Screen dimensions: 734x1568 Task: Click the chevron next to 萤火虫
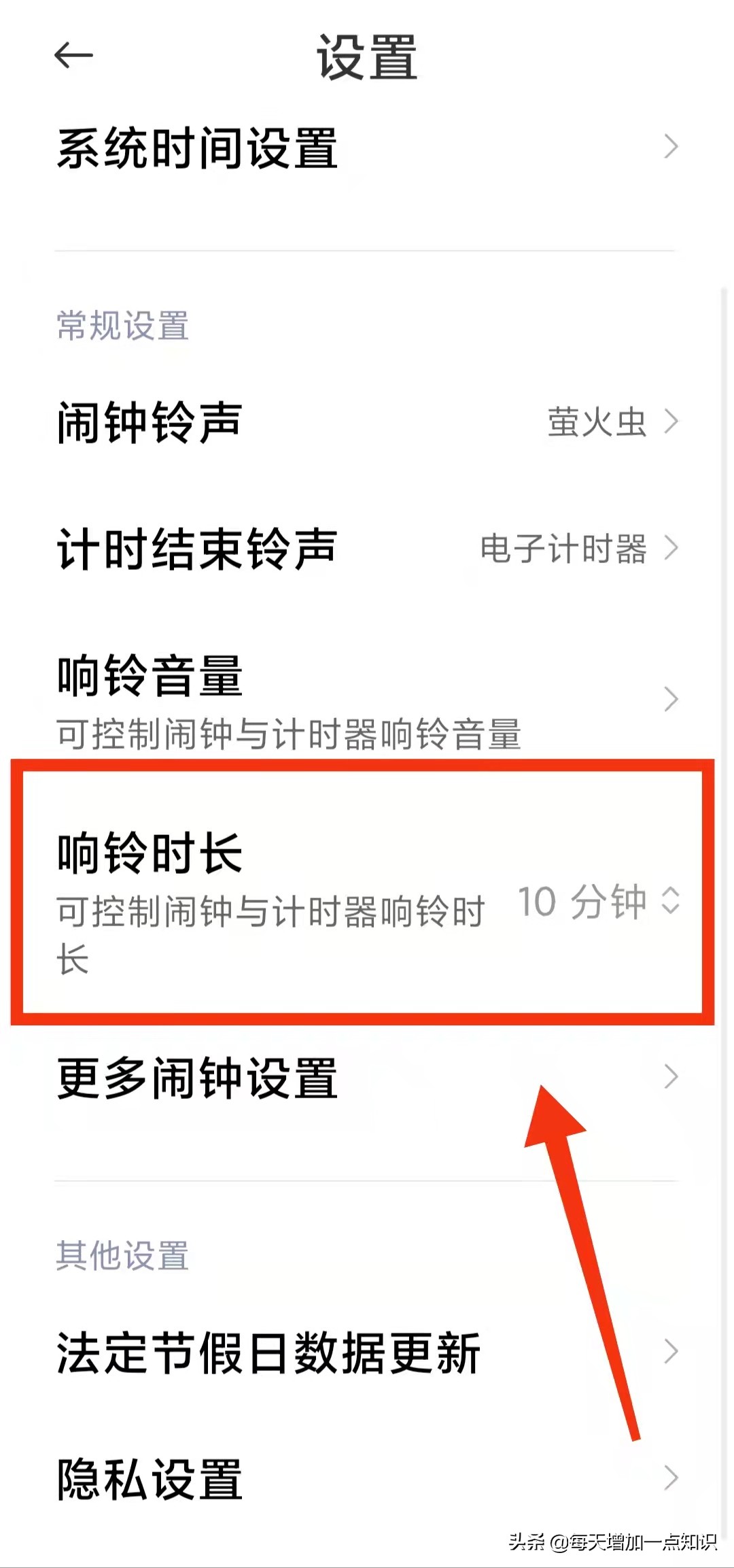(673, 422)
